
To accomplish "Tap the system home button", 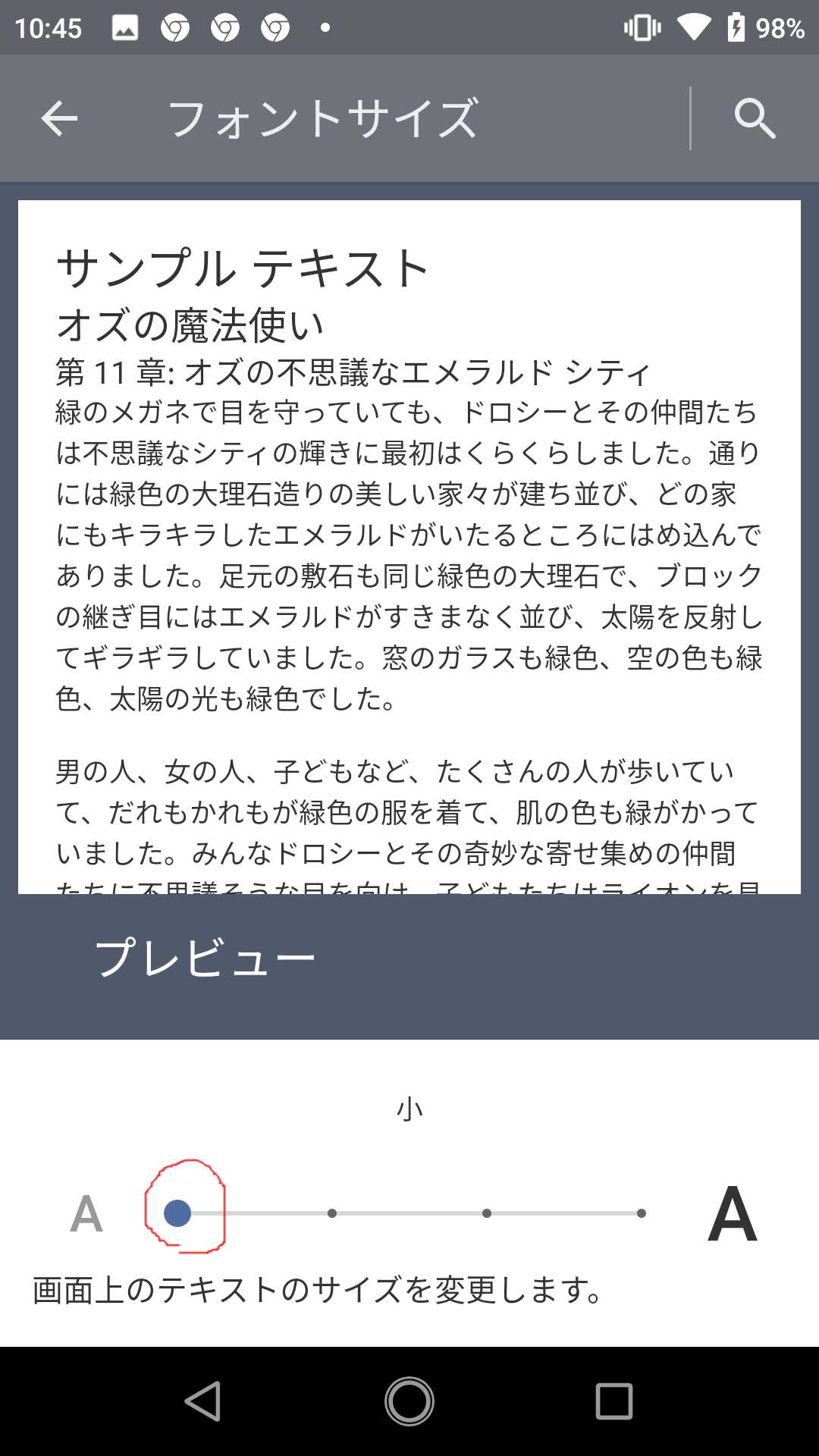I will coord(409,1401).
